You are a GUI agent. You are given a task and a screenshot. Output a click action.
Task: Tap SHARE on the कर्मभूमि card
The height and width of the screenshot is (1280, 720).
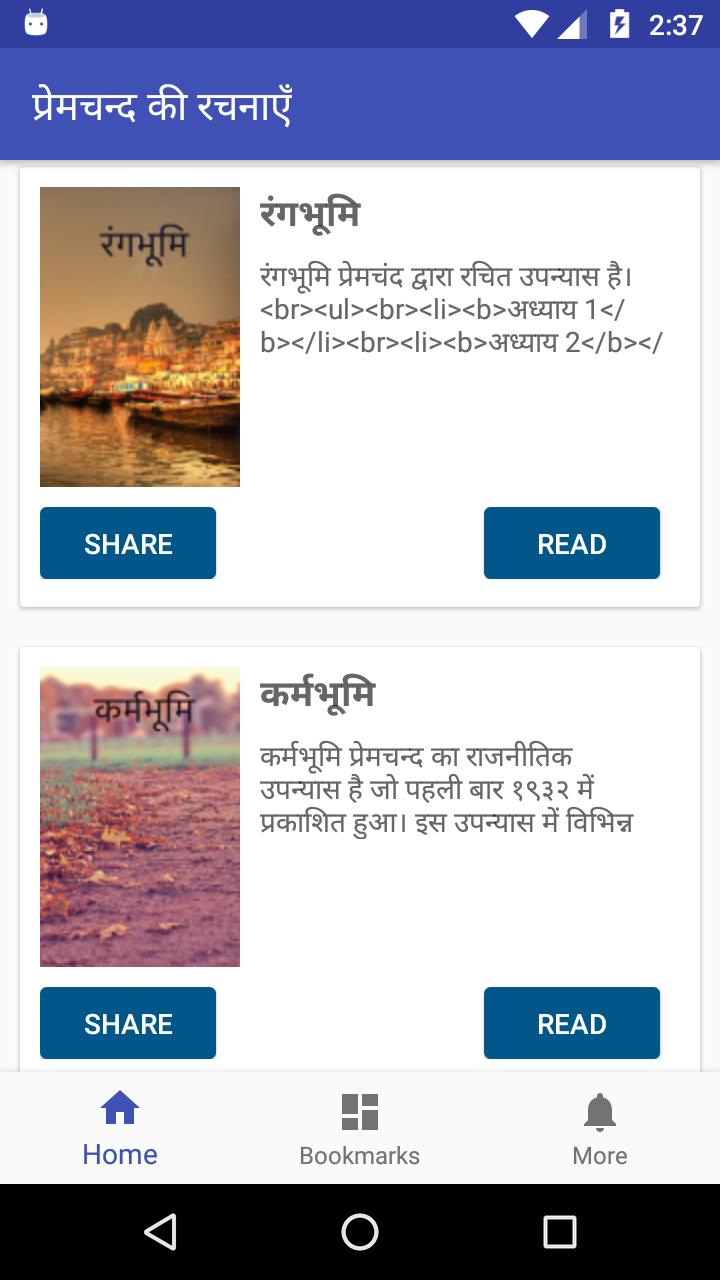(127, 1023)
